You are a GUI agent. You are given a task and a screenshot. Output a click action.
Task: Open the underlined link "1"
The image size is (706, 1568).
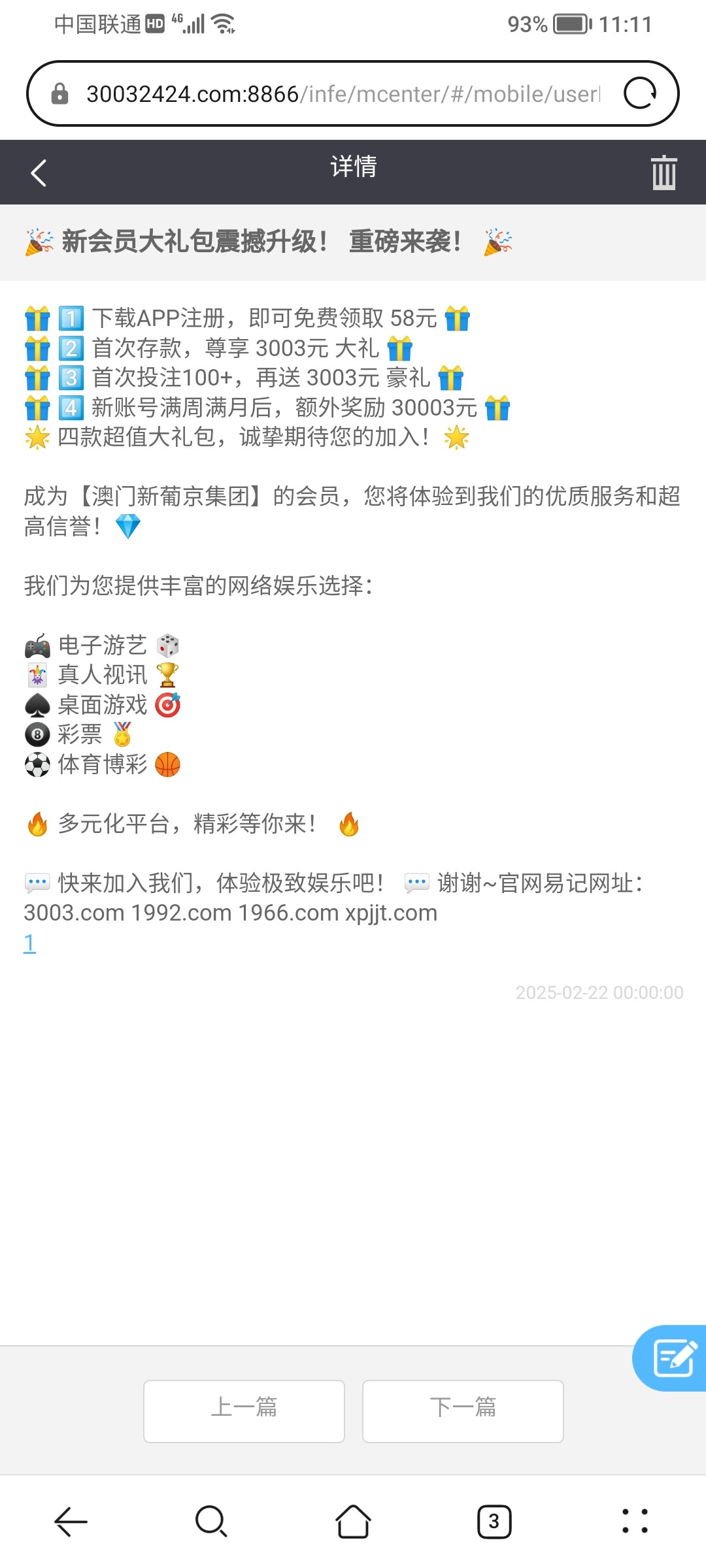click(29, 943)
